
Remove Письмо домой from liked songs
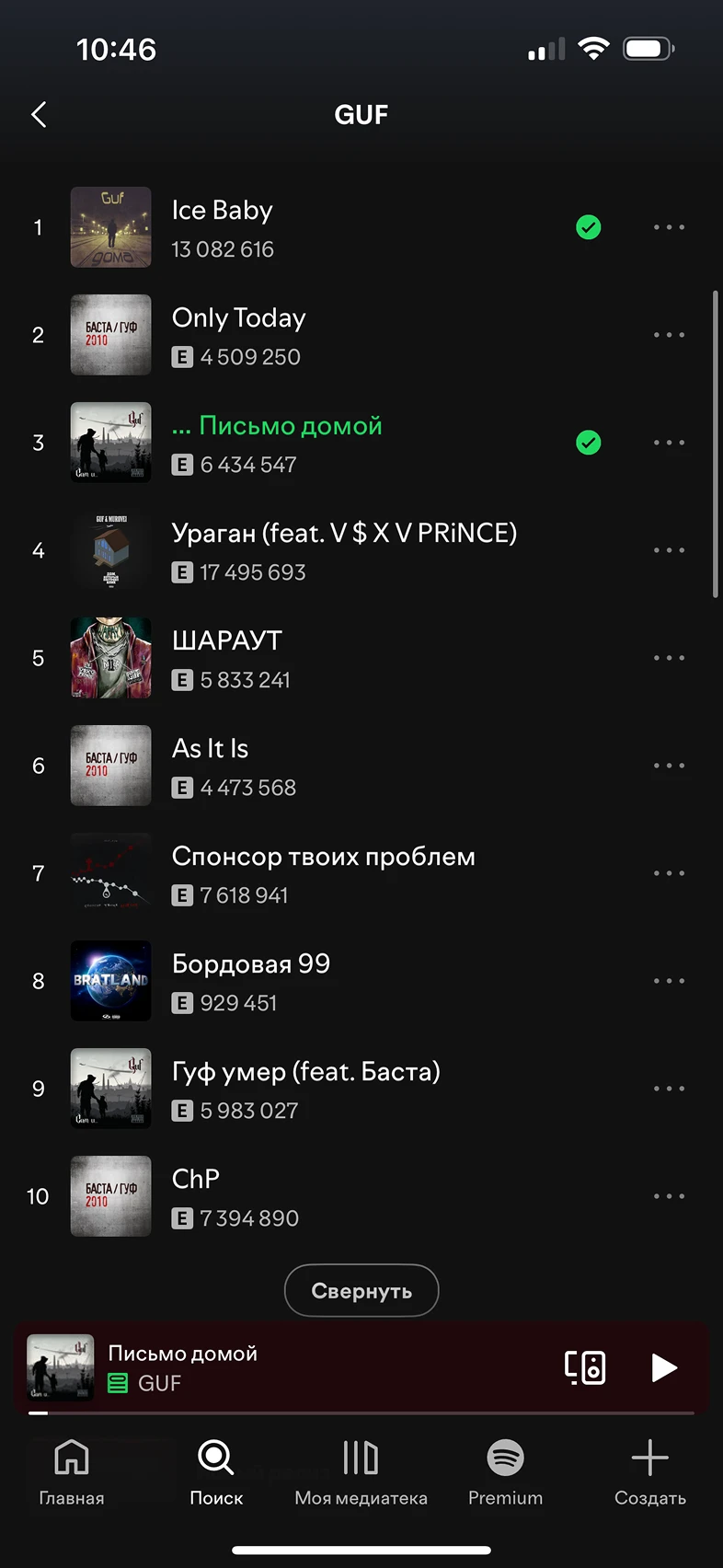click(x=589, y=443)
